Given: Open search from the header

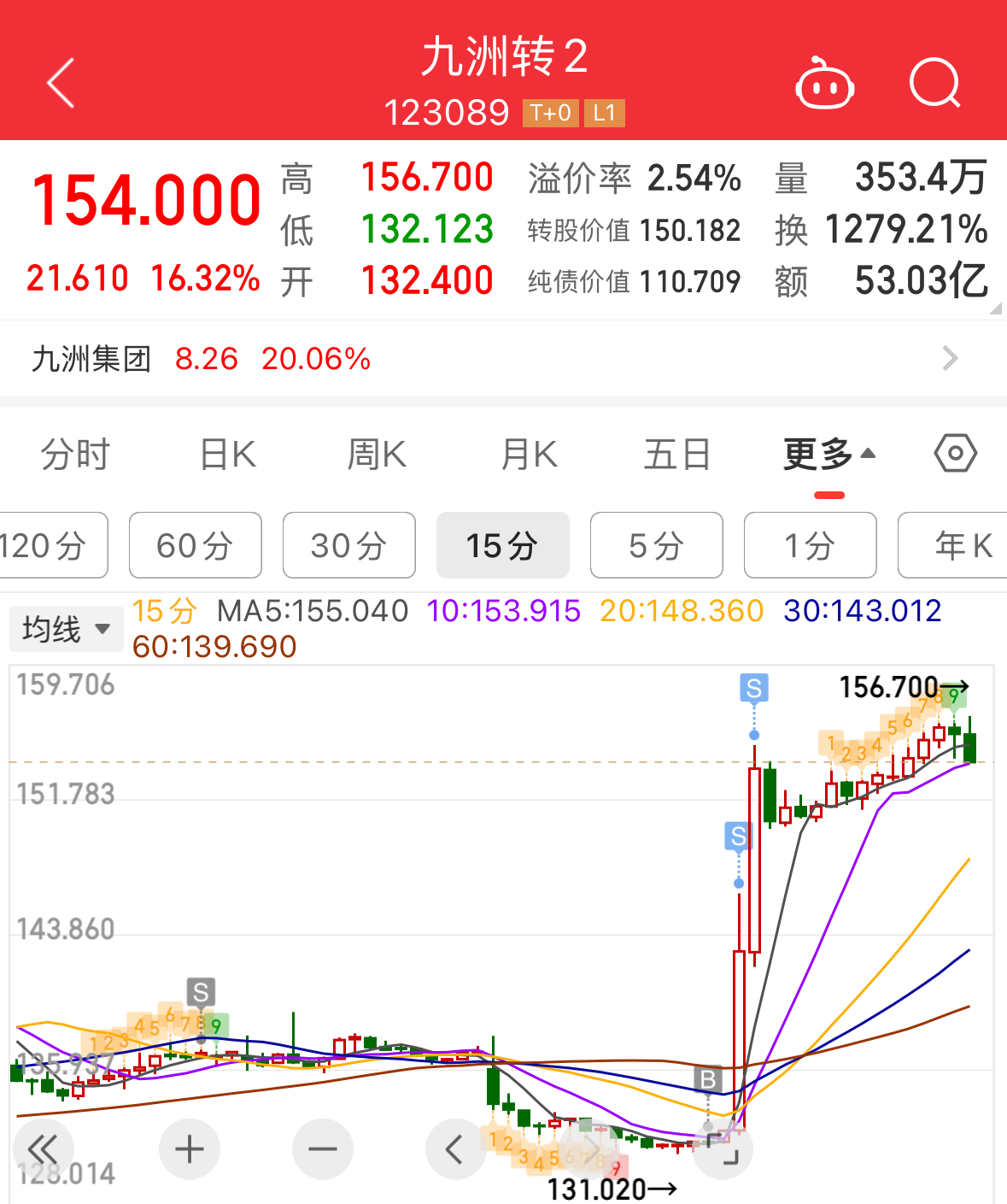Looking at the screenshot, I should (x=934, y=83).
